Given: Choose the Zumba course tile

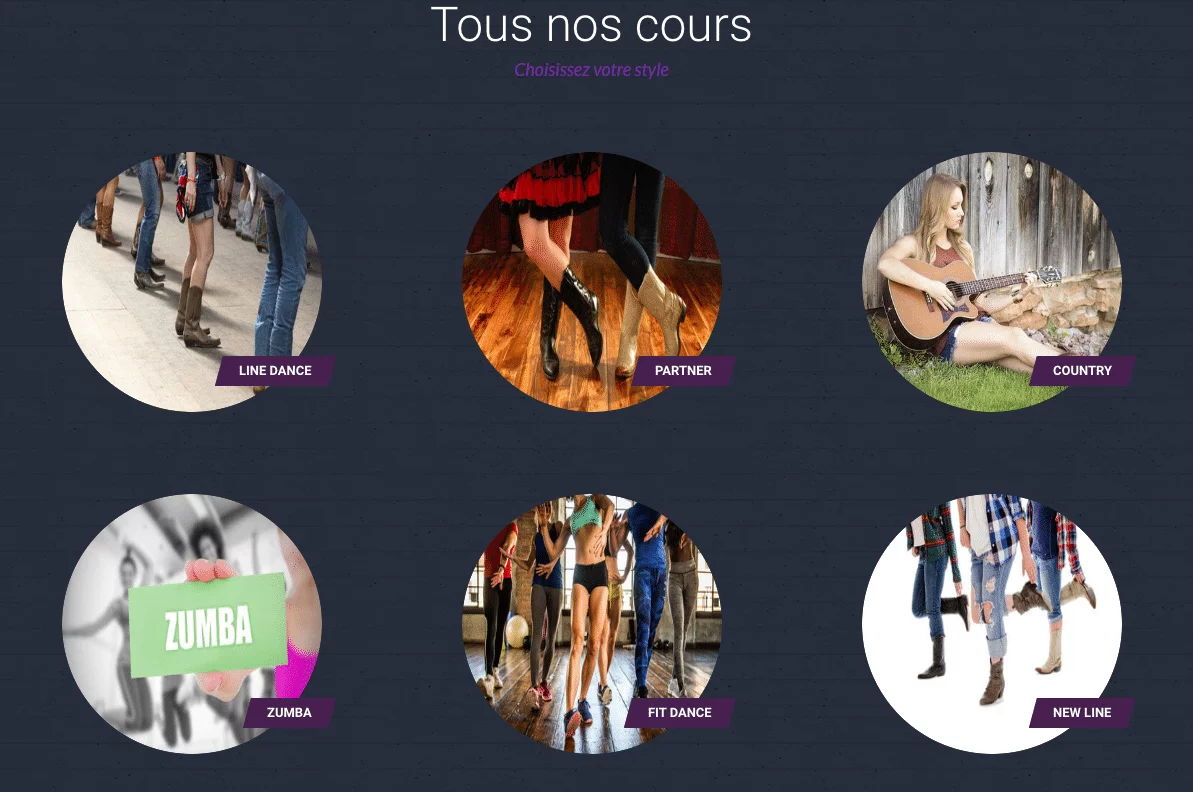Looking at the screenshot, I should [192, 624].
